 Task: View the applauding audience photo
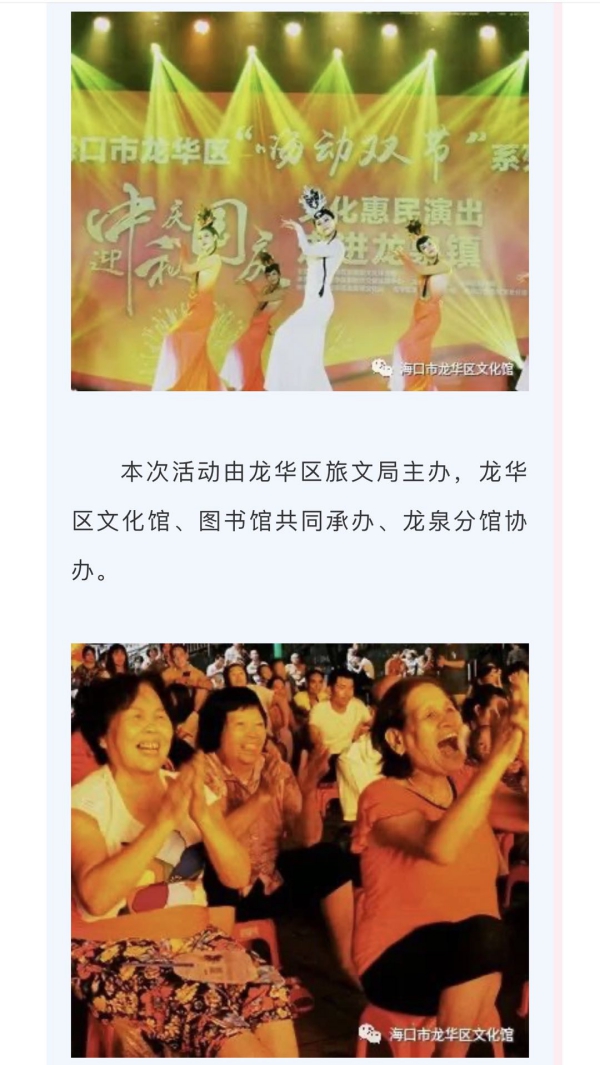[x=300, y=850]
